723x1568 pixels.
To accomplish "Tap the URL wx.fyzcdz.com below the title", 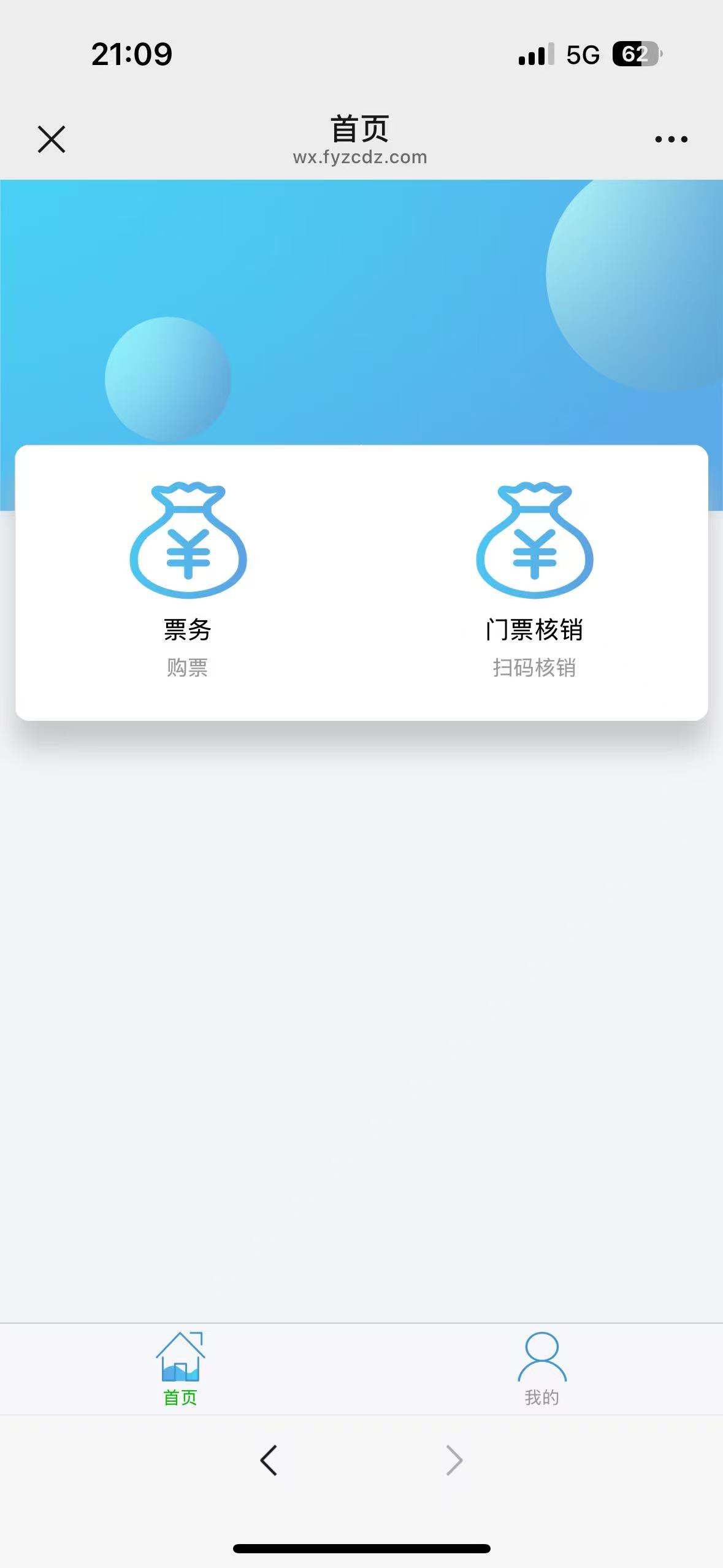I will pyautogui.click(x=360, y=157).
